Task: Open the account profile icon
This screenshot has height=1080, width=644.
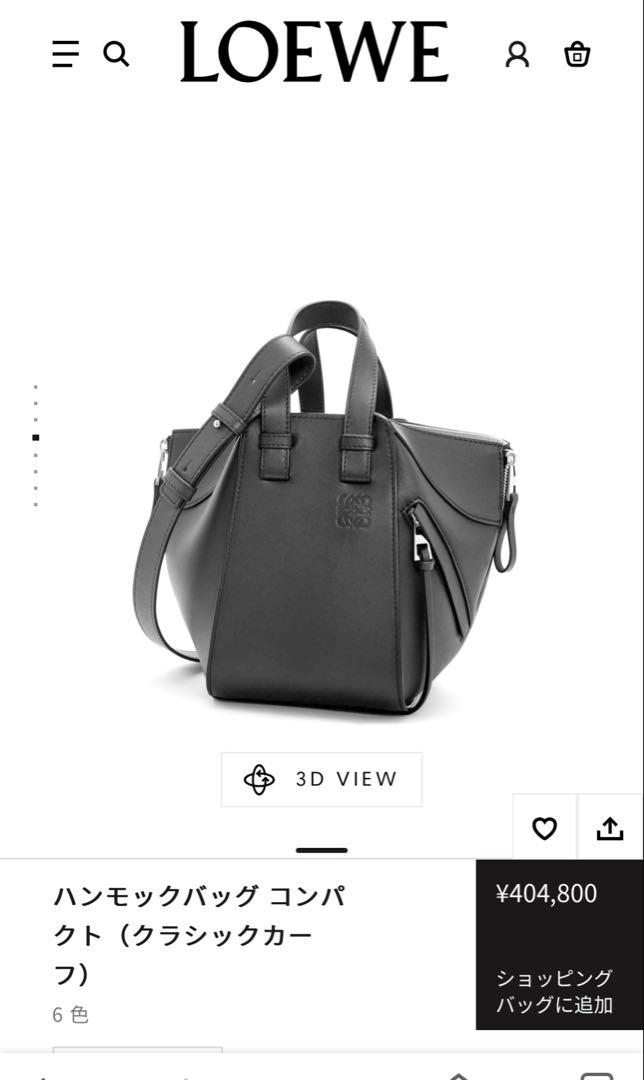Action: 517,54
